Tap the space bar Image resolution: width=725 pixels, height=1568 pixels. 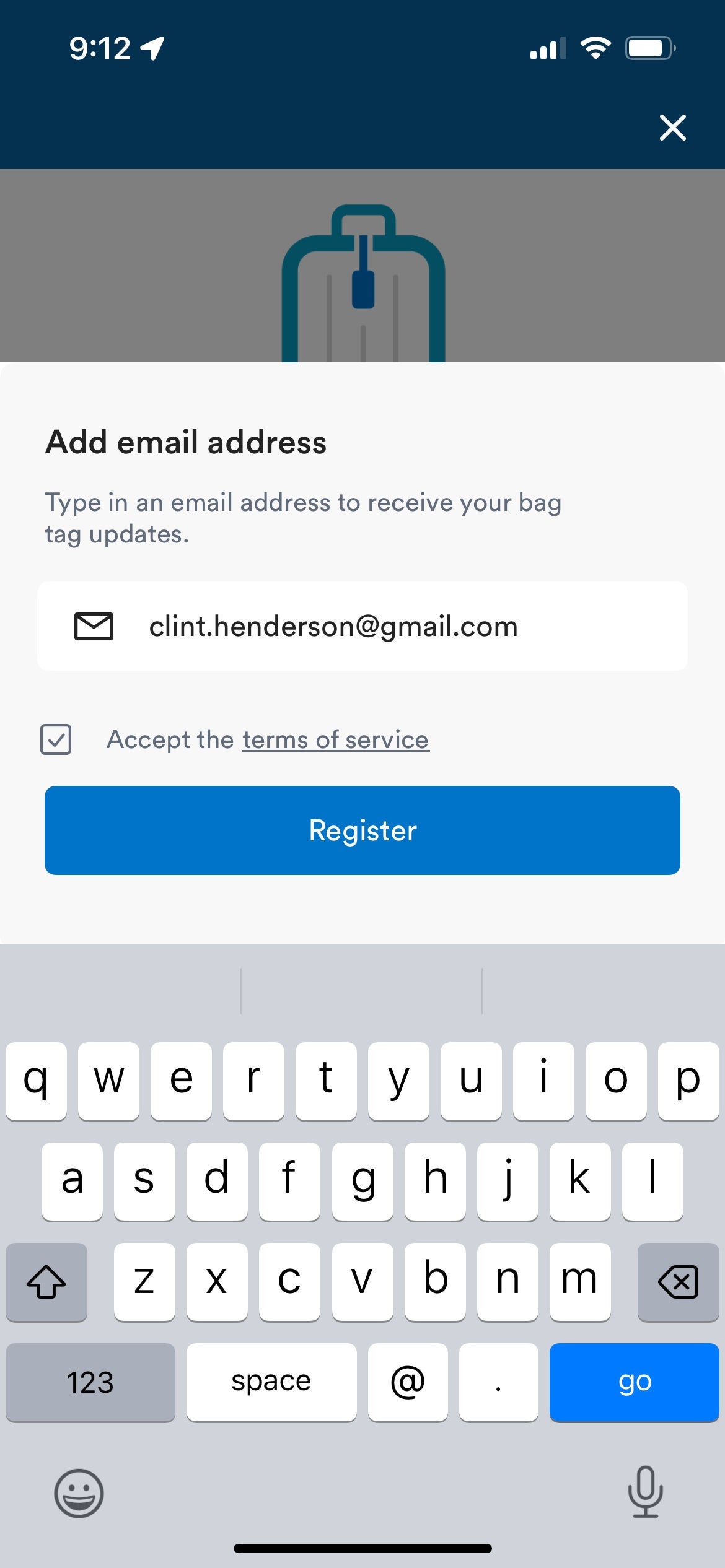(x=271, y=1382)
